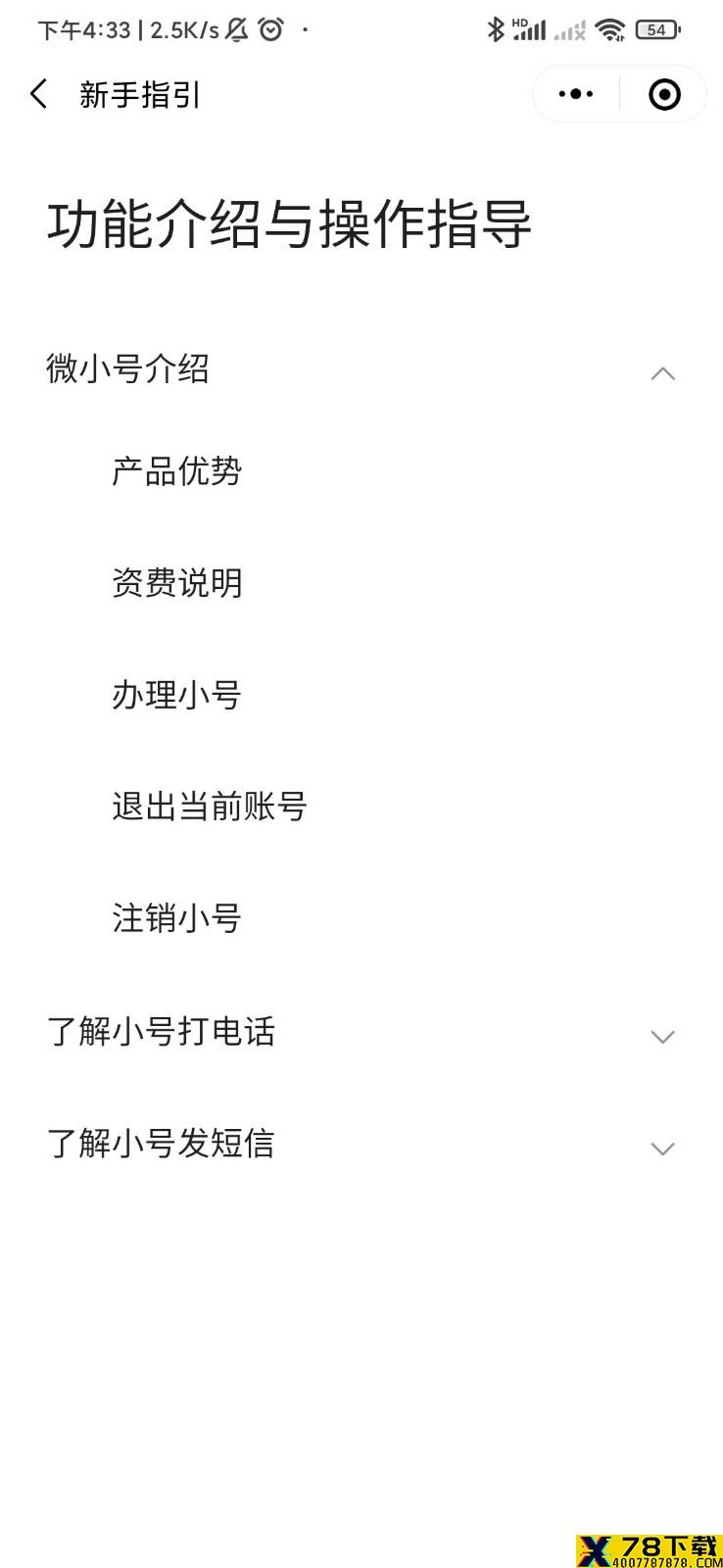Open the mini program more options menu
This screenshot has height=1568, width=723.
(575, 94)
